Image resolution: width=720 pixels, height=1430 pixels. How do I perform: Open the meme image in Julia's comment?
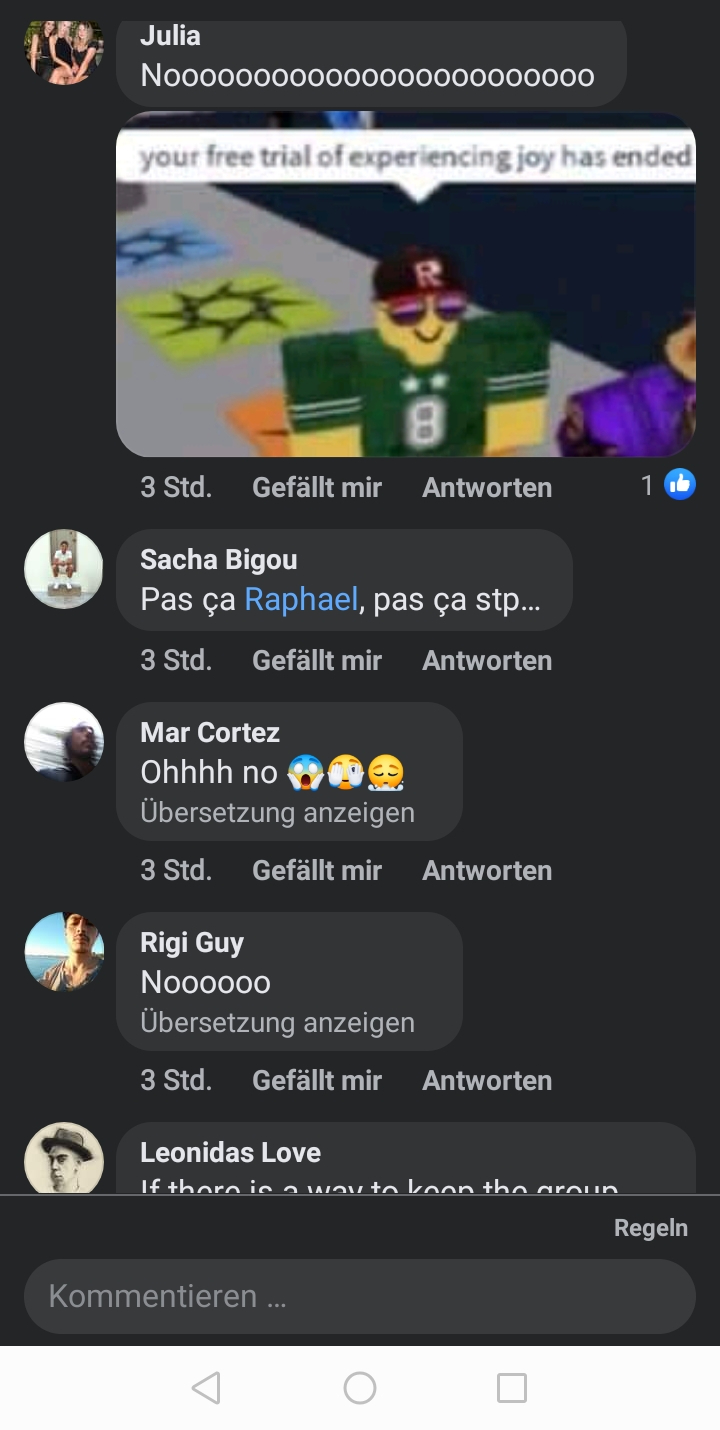(x=405, y=284)
